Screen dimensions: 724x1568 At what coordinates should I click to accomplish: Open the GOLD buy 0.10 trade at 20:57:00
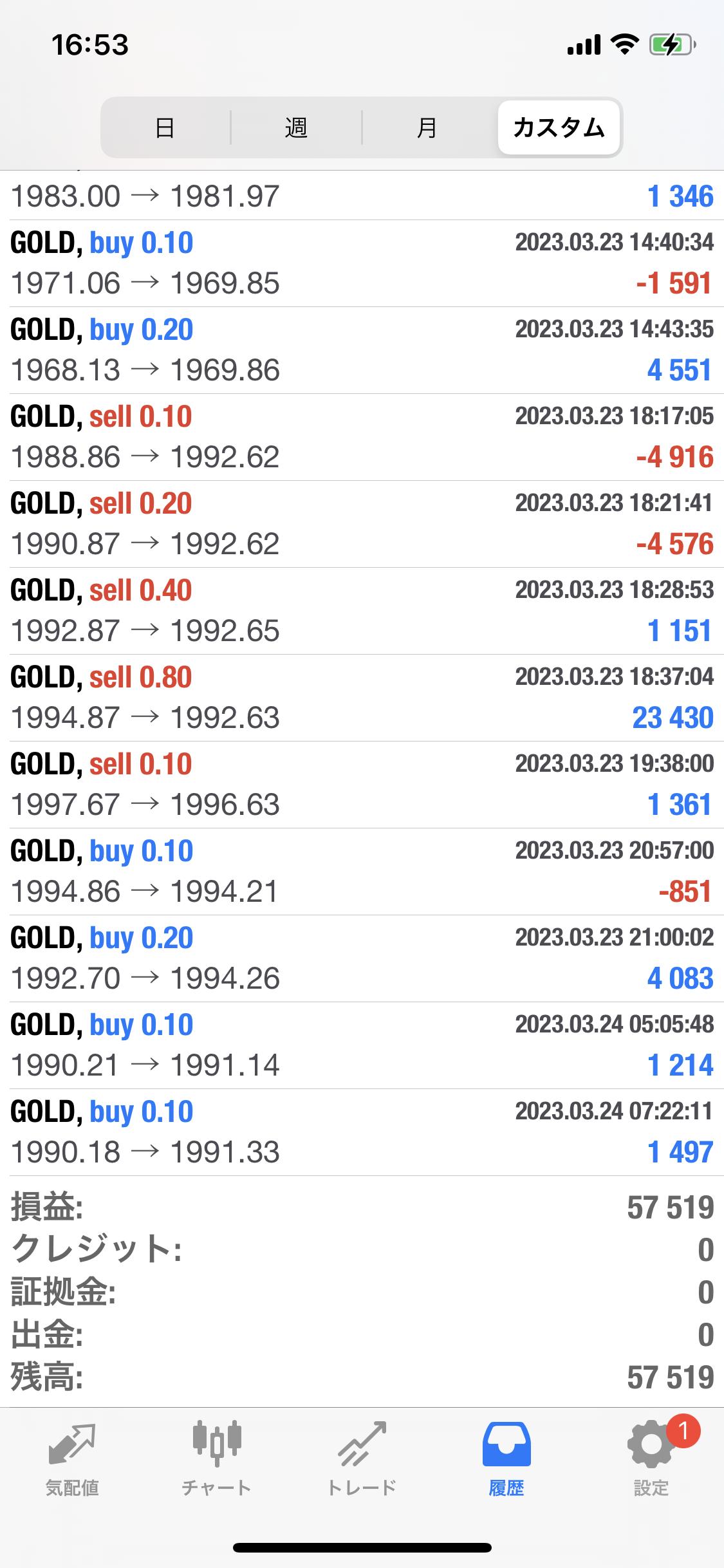(362, 872)
